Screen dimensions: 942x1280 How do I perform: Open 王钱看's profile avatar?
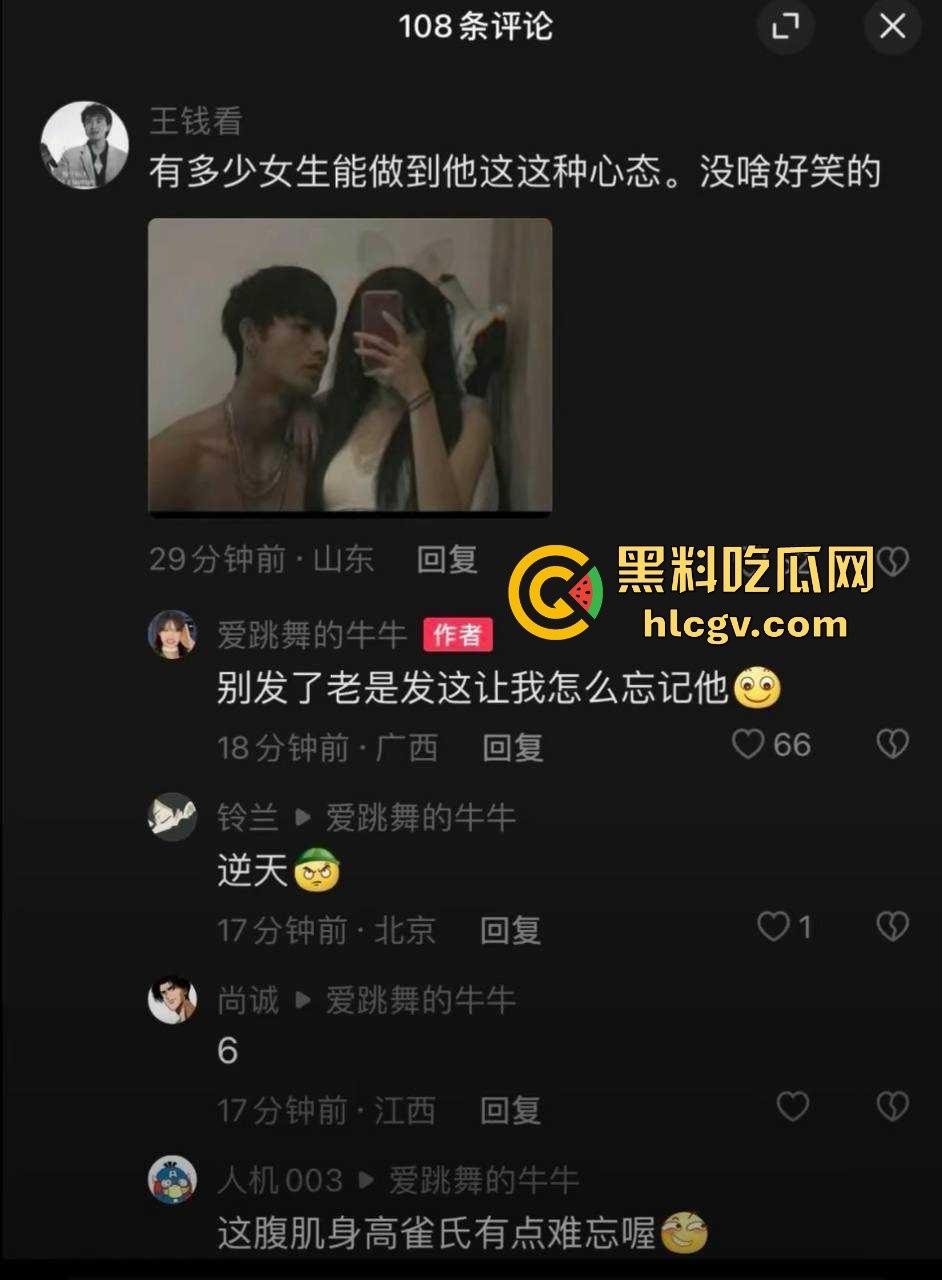(x=84, y=145)
